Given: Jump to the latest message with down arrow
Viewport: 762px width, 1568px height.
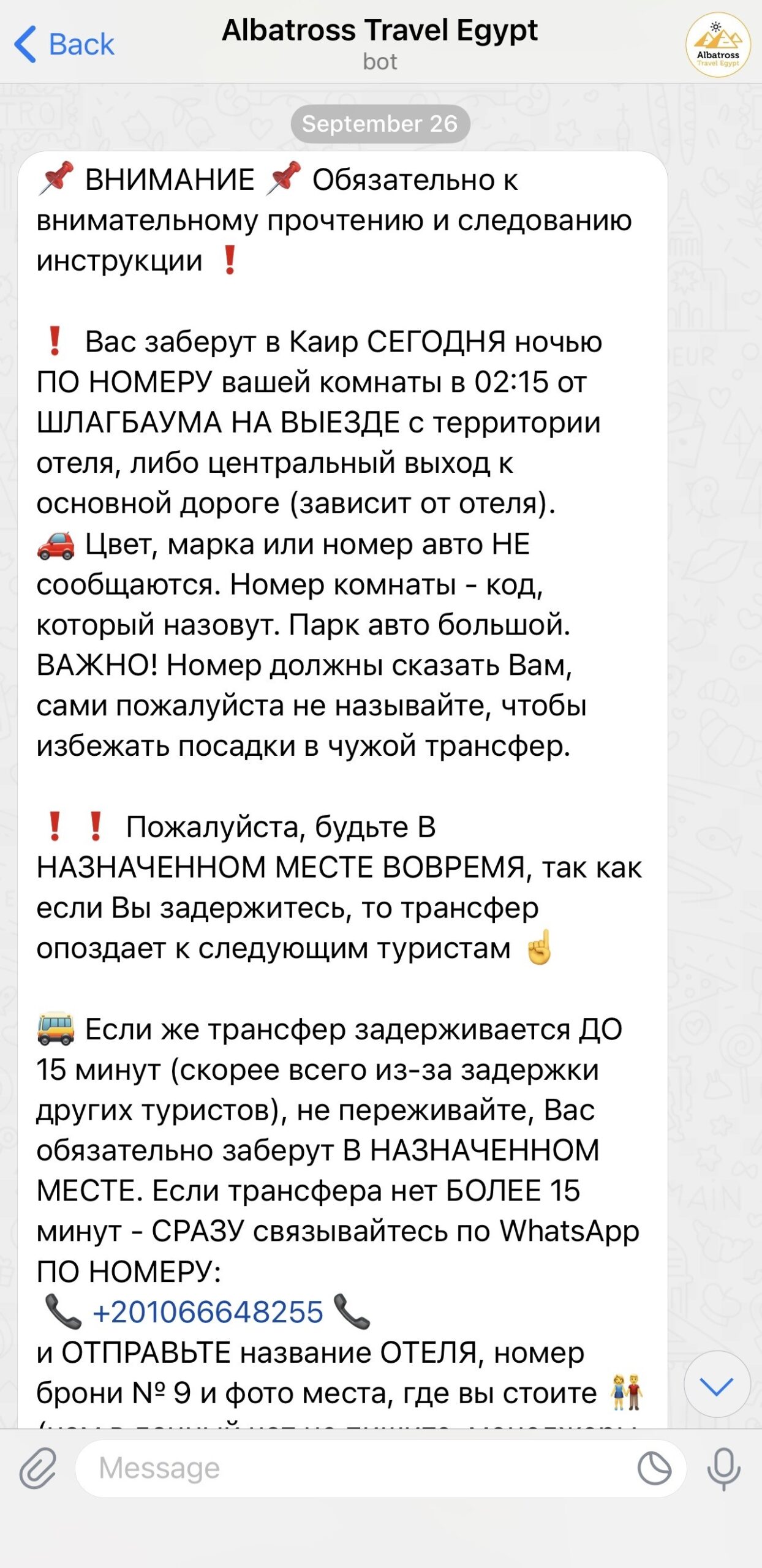Looking at the screenshot, I should click(x=716, y=1385).
